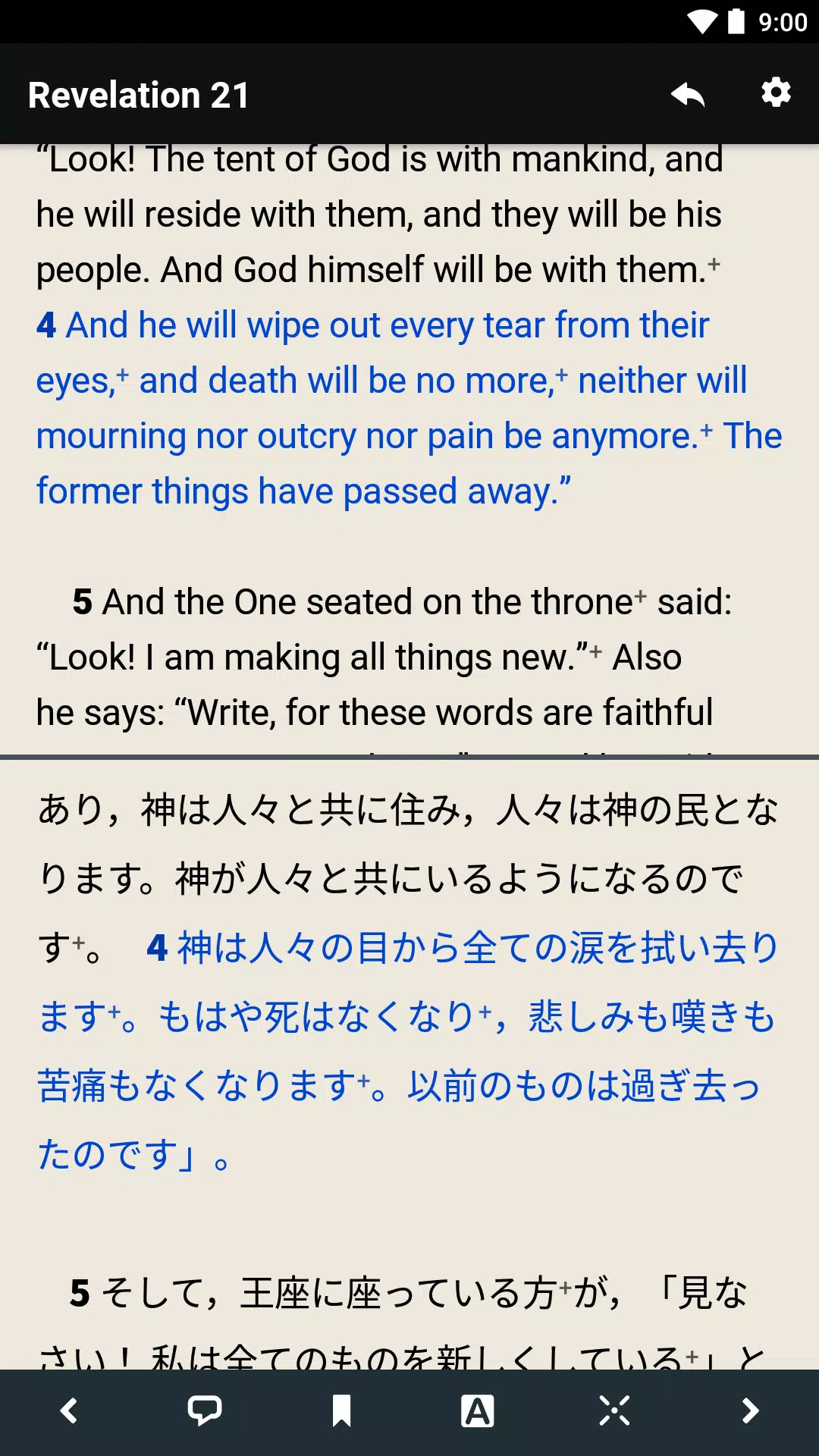Open the settings gear menu
The height and width of the screenshot is (1456, 819).
tap(775, 93)
